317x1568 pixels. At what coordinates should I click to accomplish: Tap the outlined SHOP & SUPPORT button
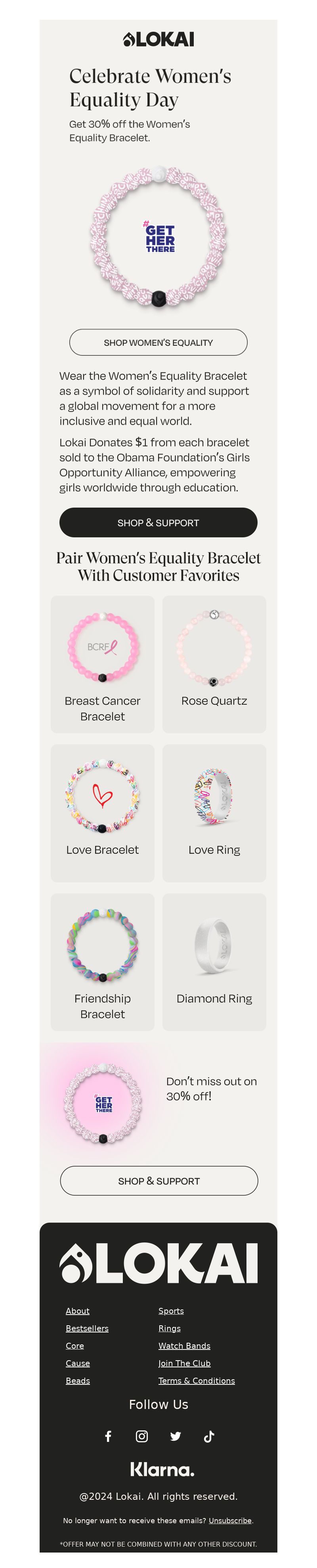click(158, 1180)
